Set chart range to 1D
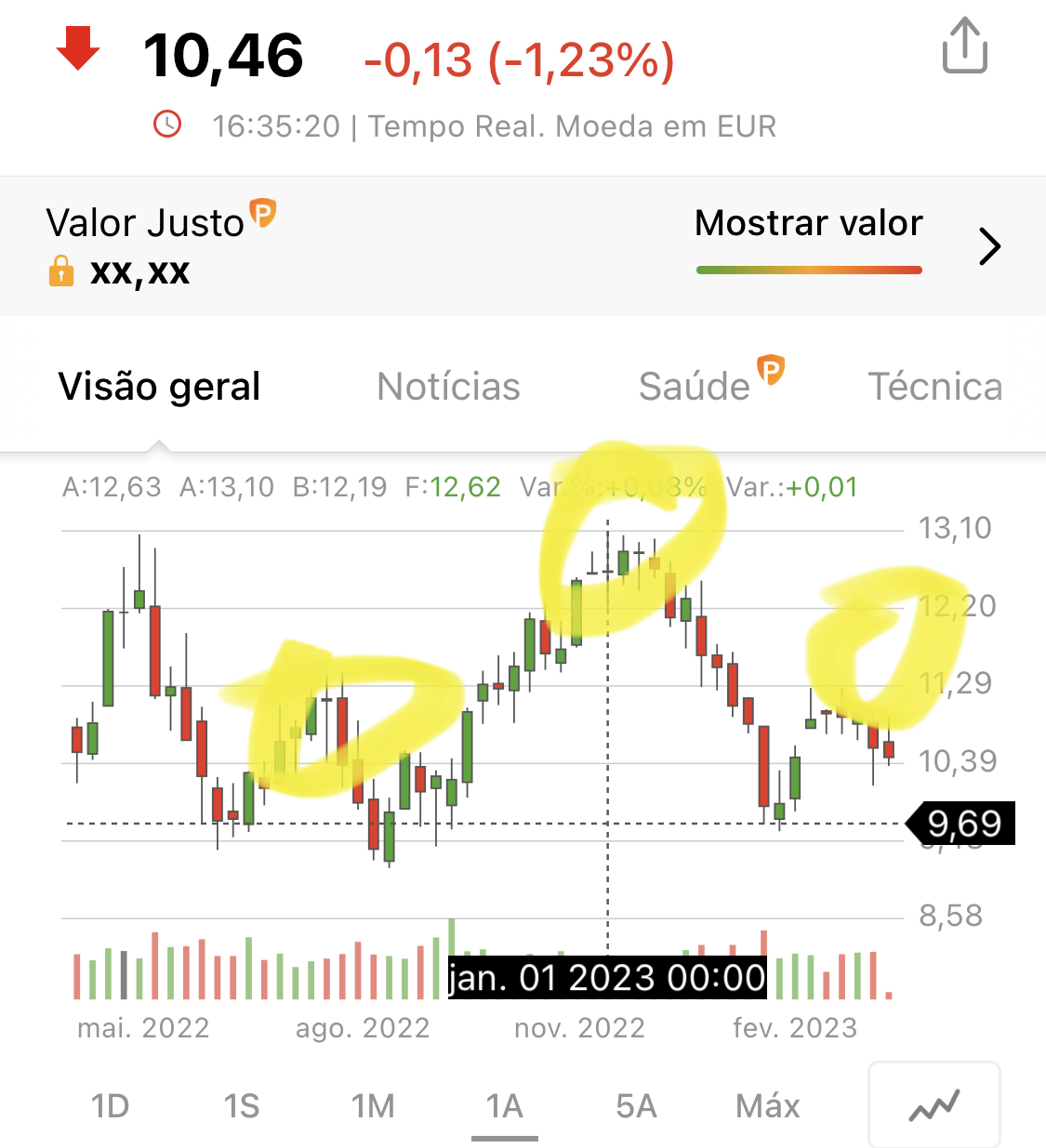The width and height of the screenshot is (1046, 1148). pos(110,1106)
